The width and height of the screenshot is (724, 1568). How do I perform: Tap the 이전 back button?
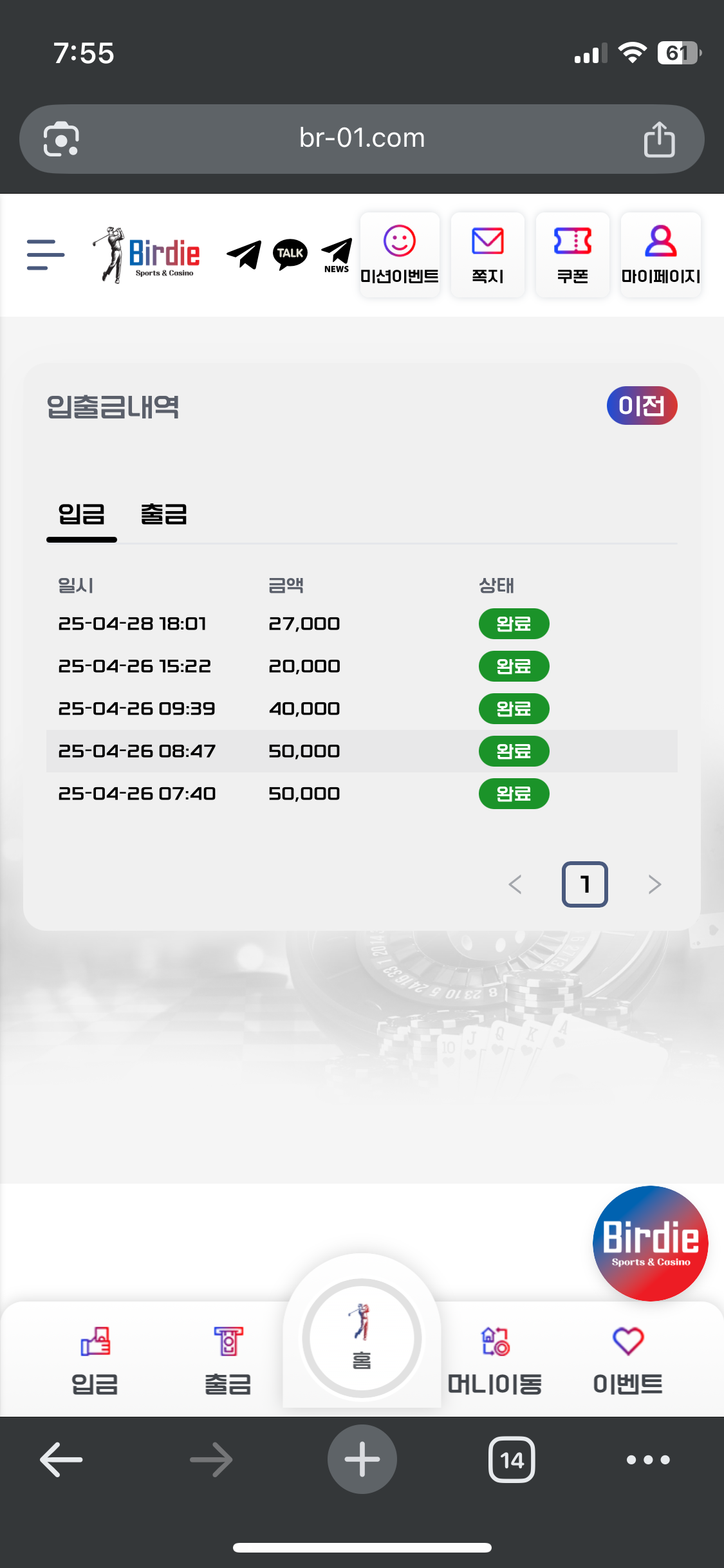(642, 406)
